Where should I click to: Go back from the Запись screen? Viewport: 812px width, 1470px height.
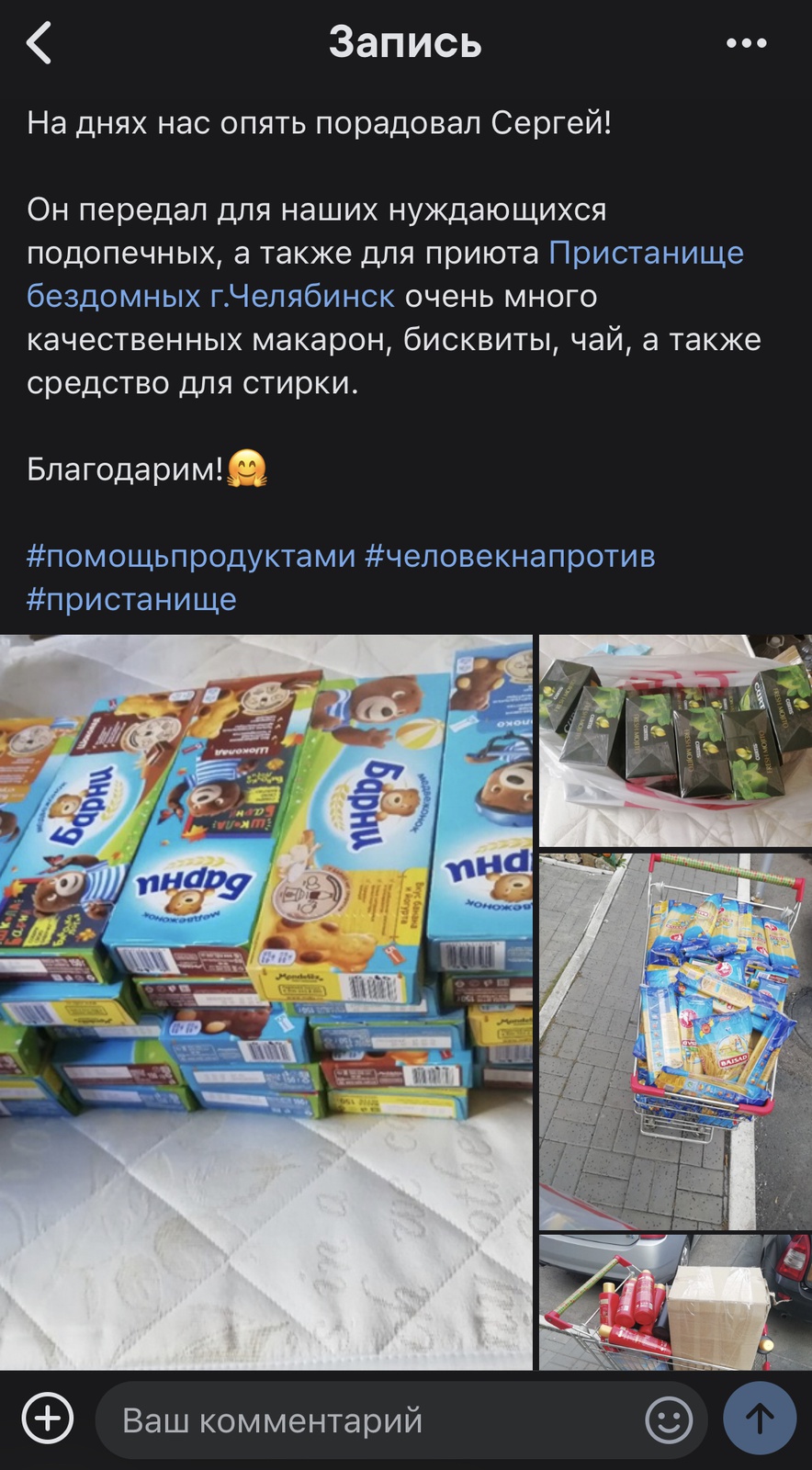(x=39, y=43)
